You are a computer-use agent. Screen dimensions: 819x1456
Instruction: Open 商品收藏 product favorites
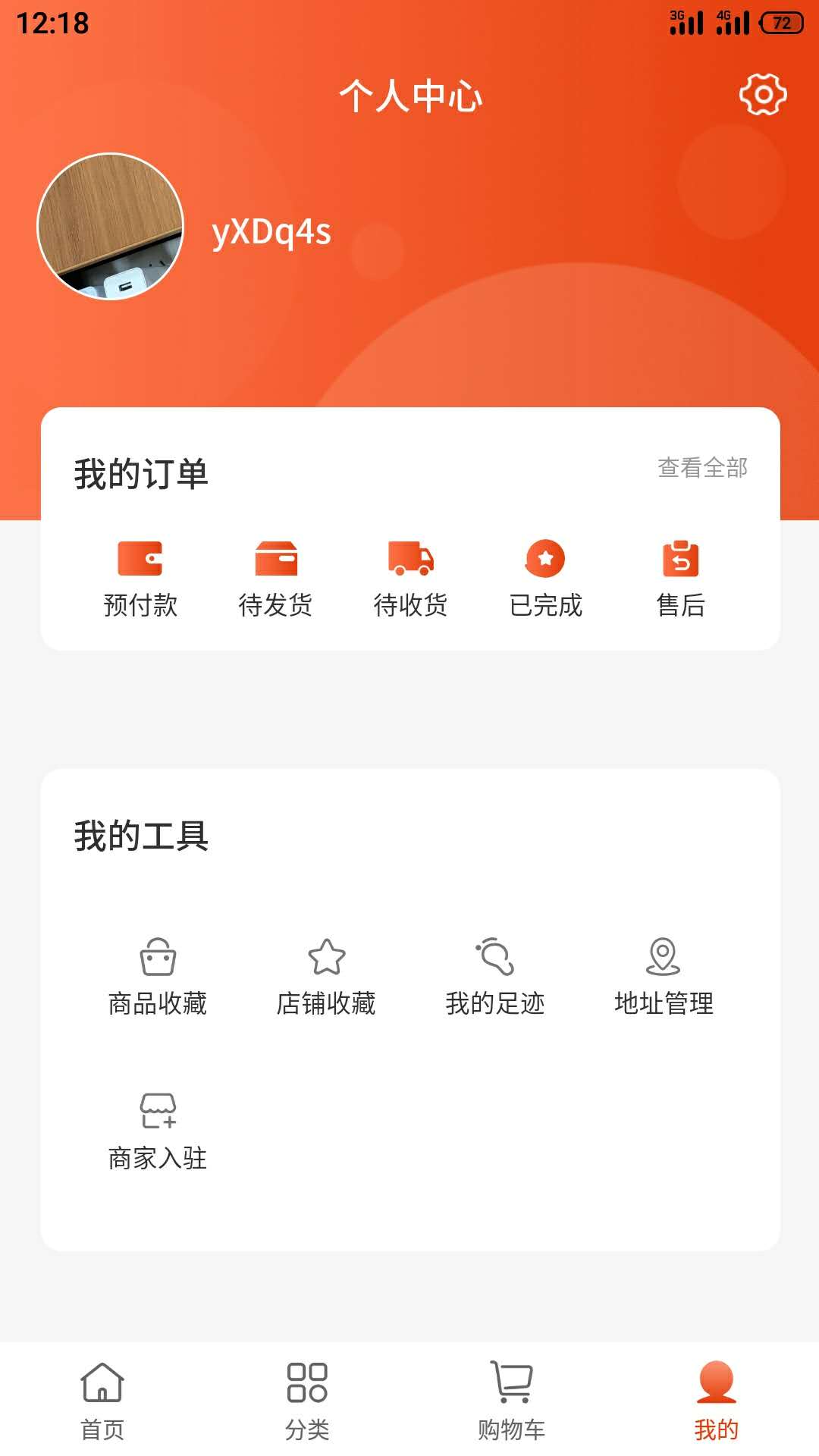pyautogui.click(x=158, y=977)
